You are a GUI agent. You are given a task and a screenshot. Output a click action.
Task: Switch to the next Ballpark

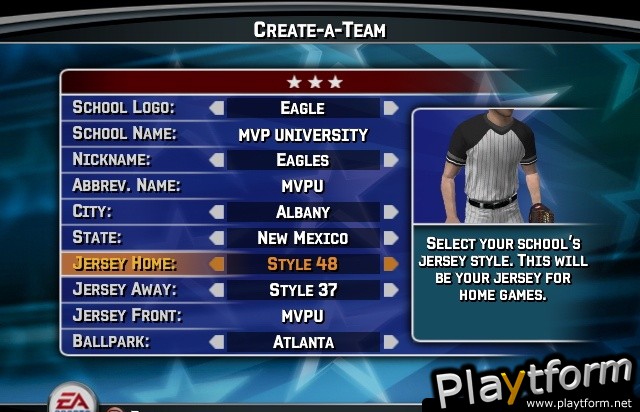coord(391,342)
